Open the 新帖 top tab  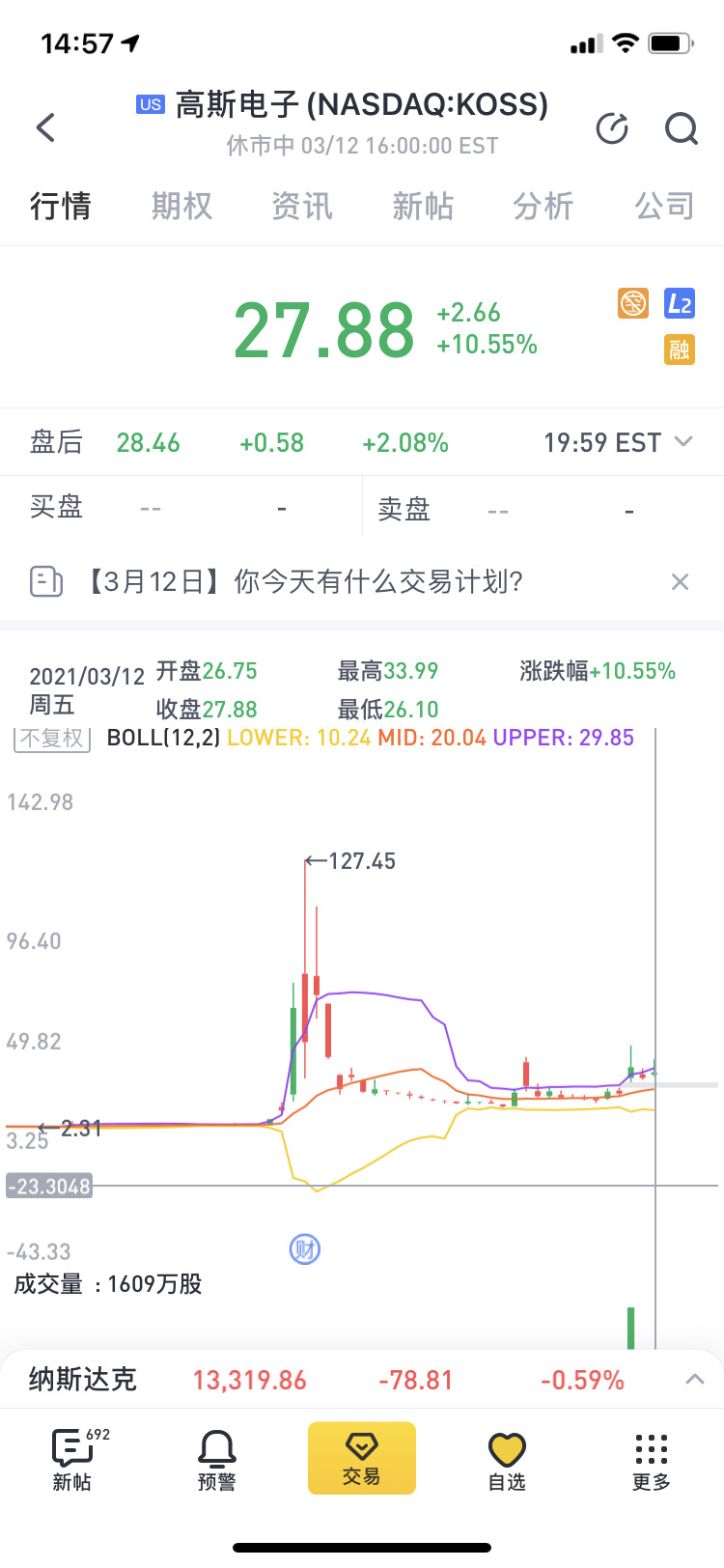pyautogui.click(x=423, y=206)
